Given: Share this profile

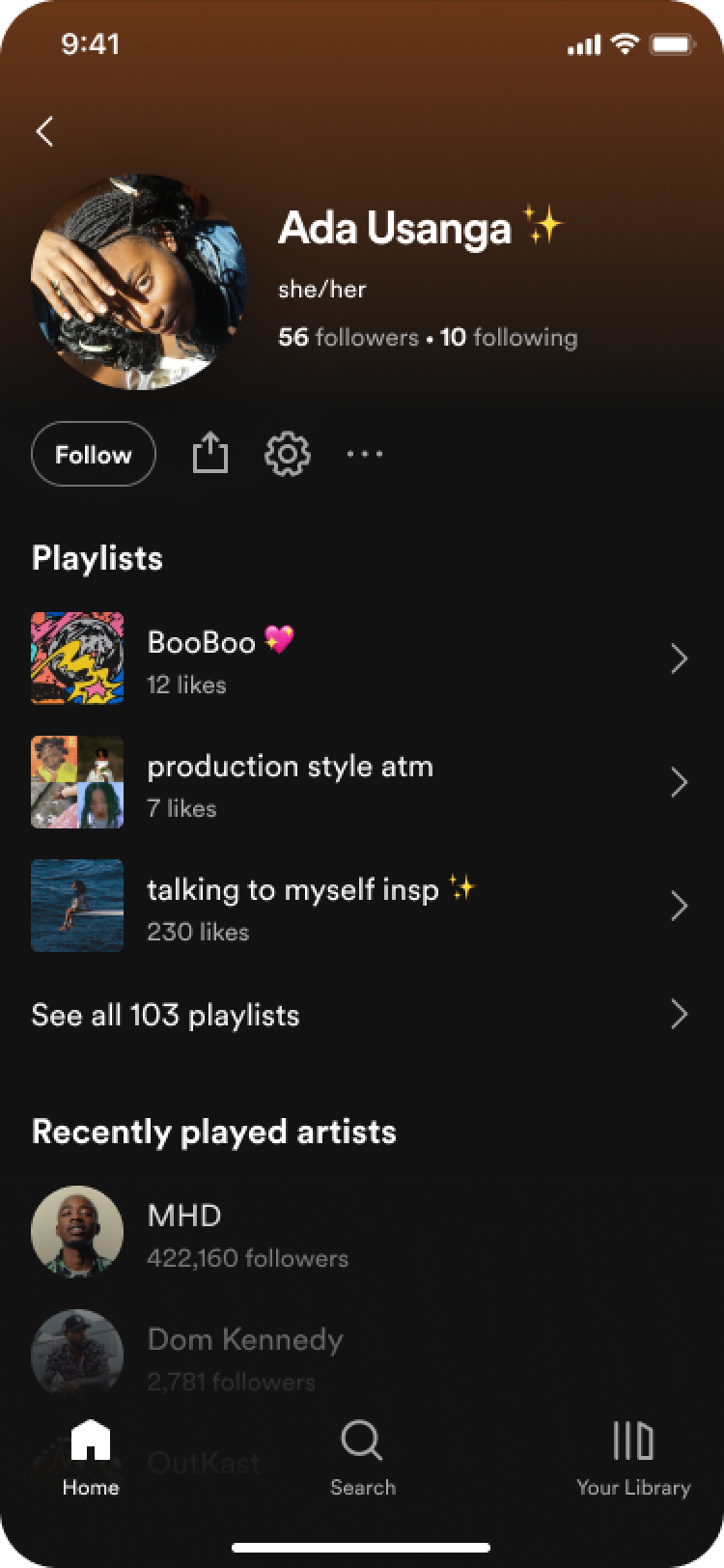Looking at the screenshot, I should [209, 453].
